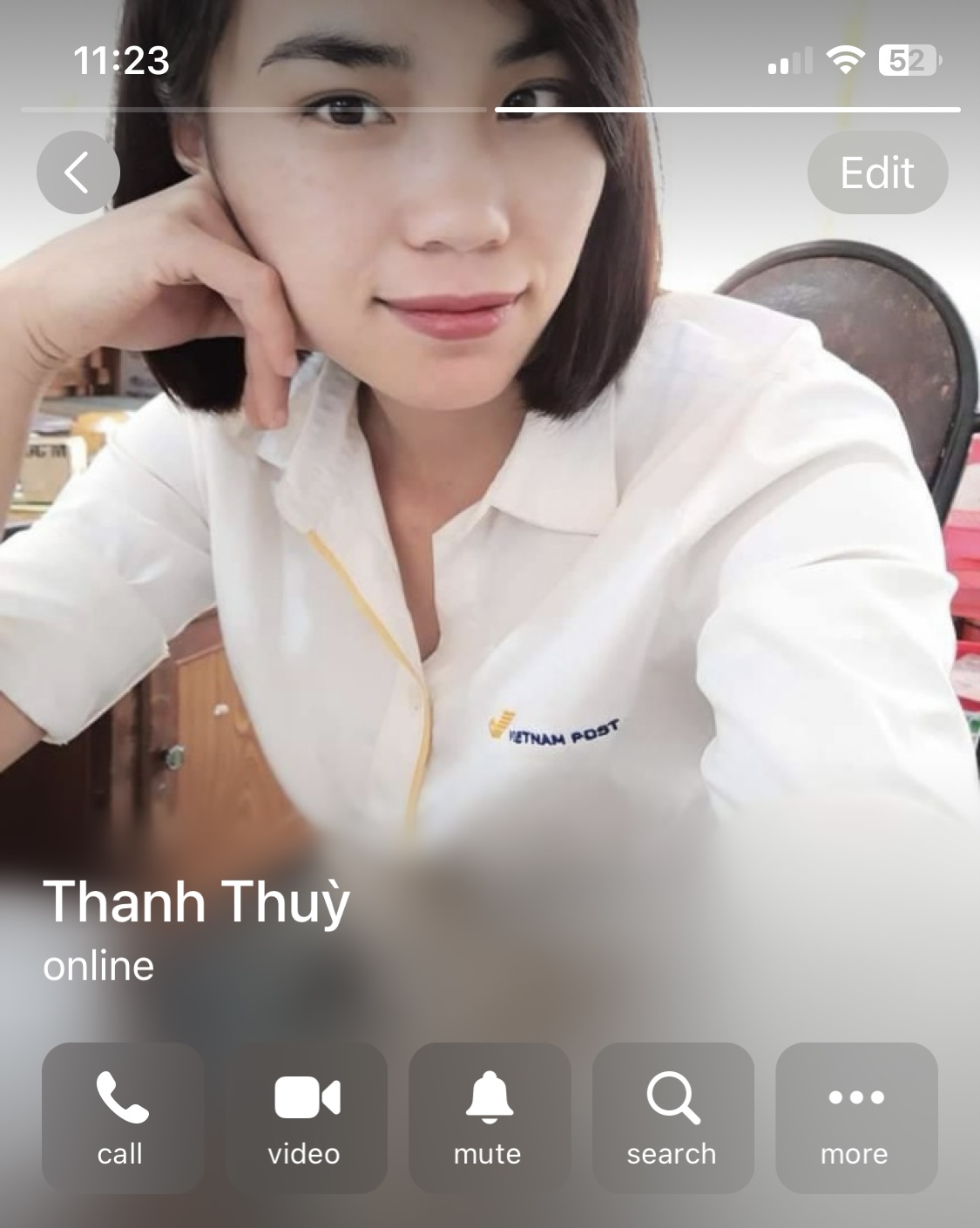Mute notifications for this contact
Screen dimensions: 980x1228
(489, 1117)
